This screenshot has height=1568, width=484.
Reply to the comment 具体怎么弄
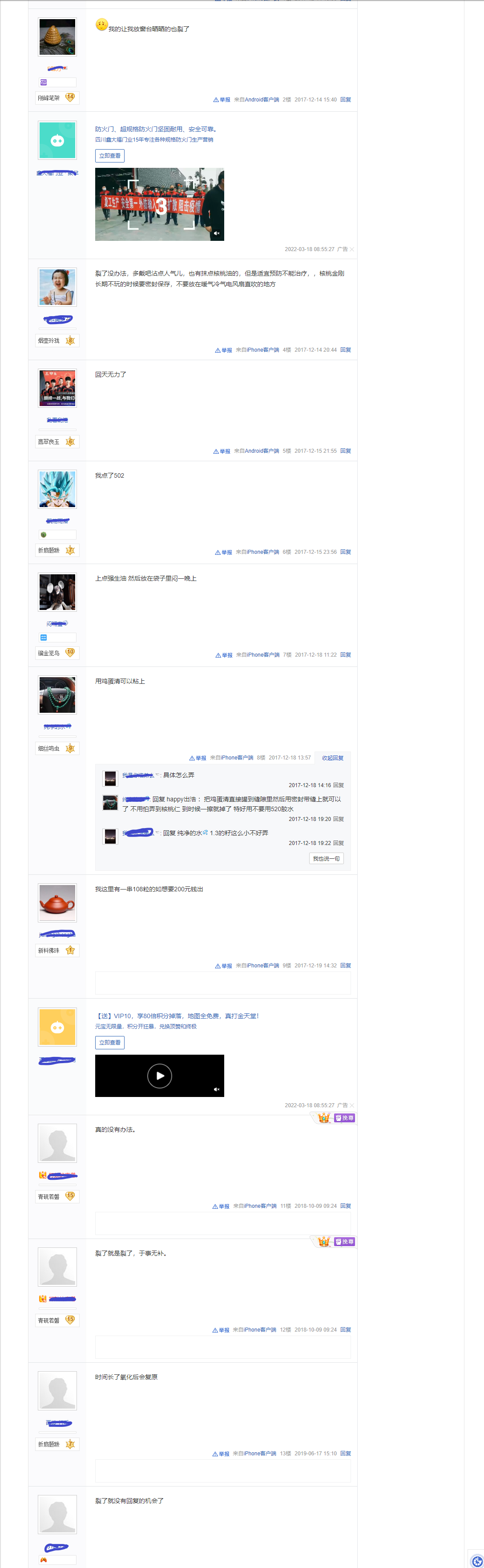[x=339, y=785]
